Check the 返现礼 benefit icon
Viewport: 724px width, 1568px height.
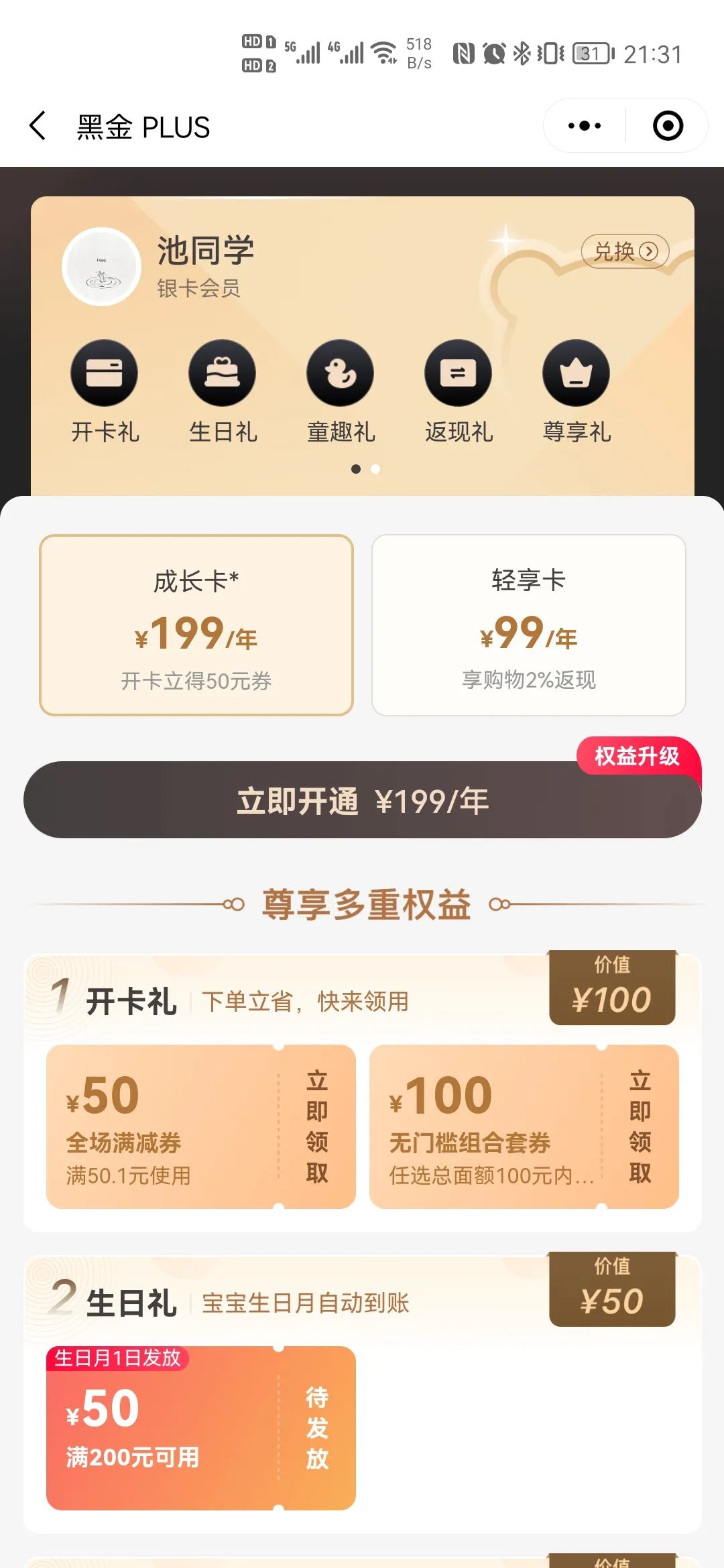(x=459, y=373)
